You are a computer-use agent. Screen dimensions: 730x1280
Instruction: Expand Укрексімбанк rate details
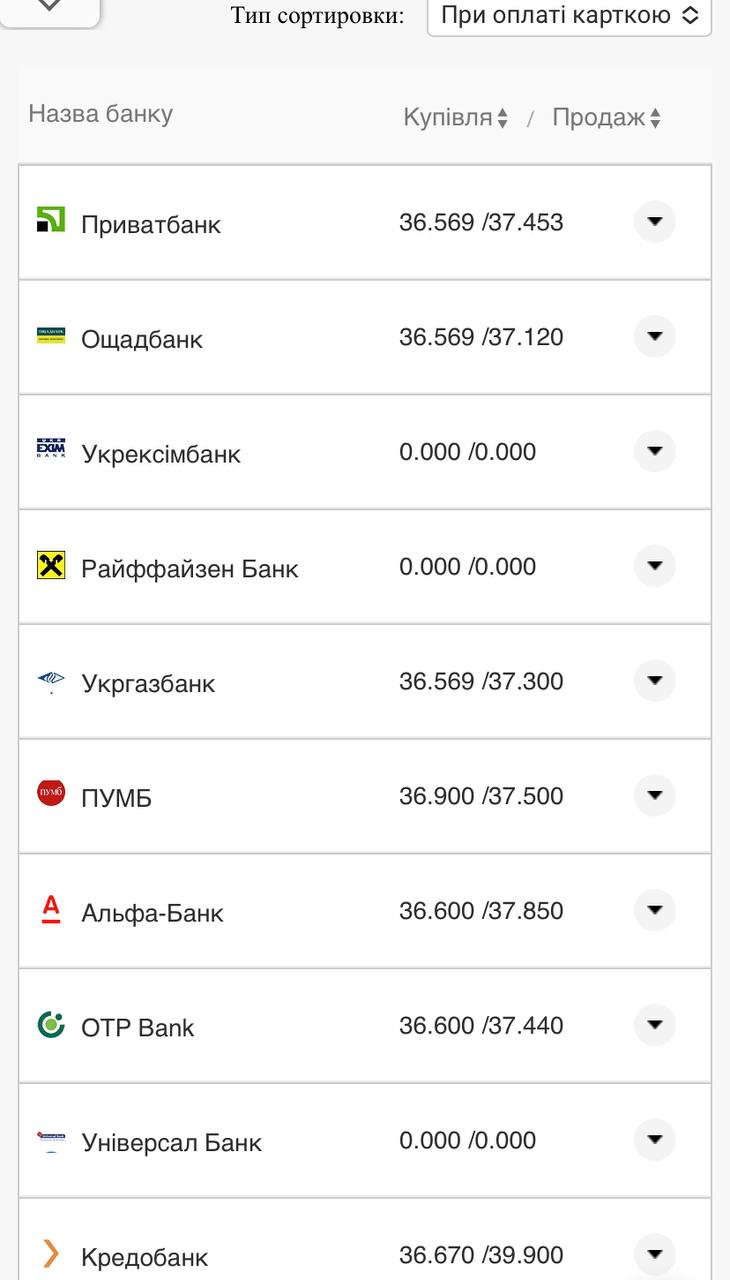[x=655, y=452]
